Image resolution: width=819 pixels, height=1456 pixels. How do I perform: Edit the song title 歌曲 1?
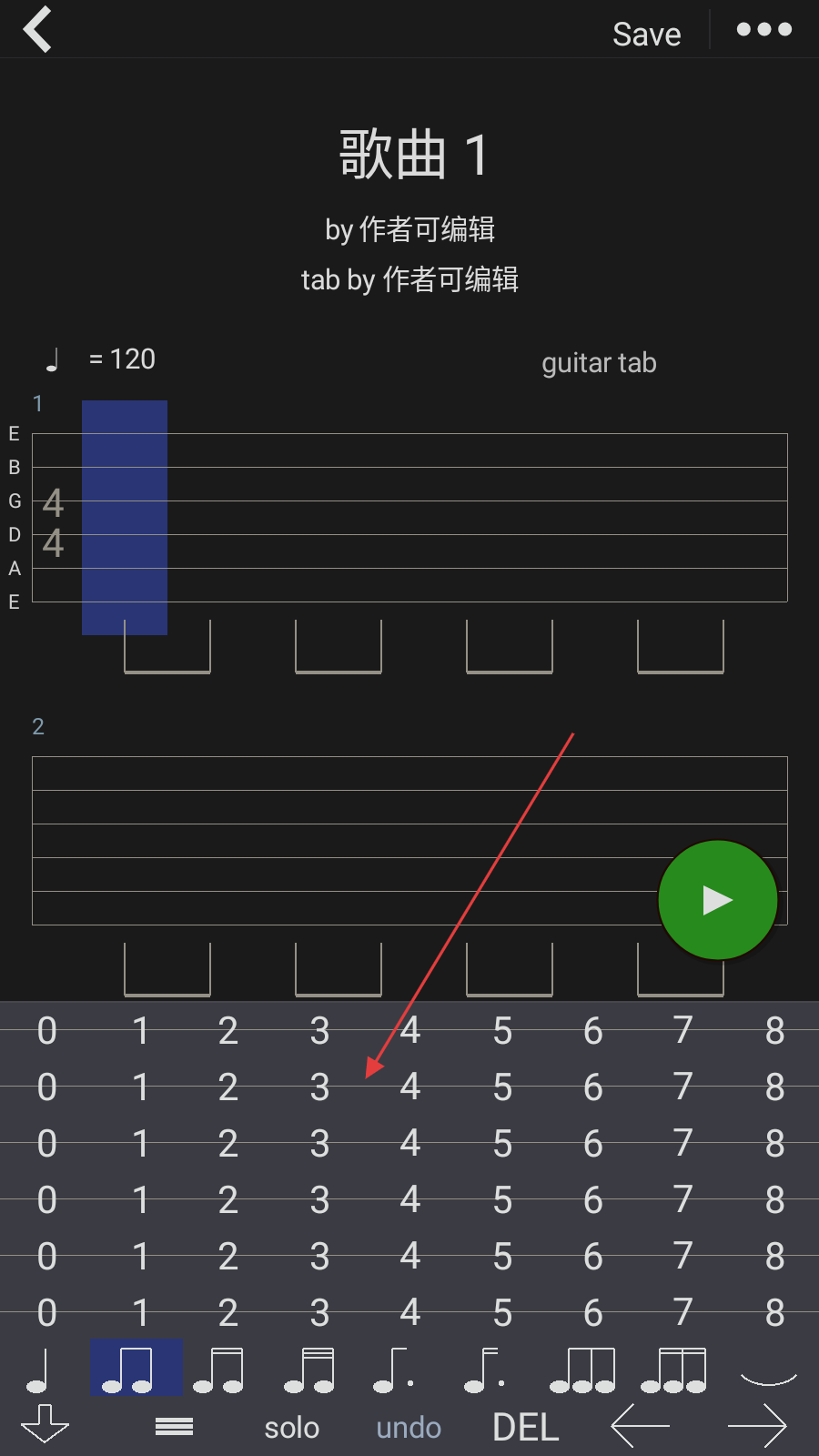pos(413,154)
